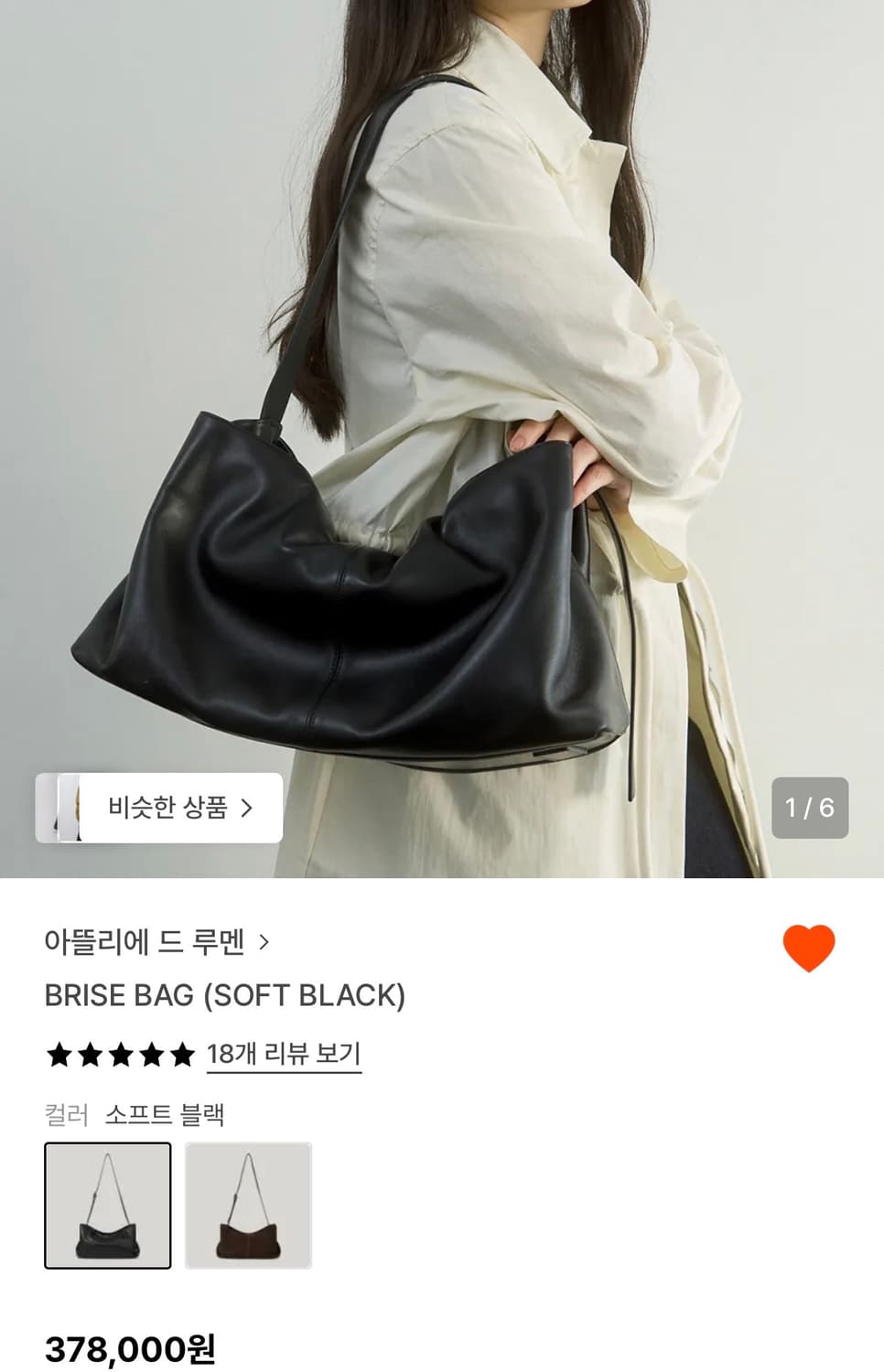Choose the brown bag color variant
This screenshot has width=884, height=1372.
248,1207
